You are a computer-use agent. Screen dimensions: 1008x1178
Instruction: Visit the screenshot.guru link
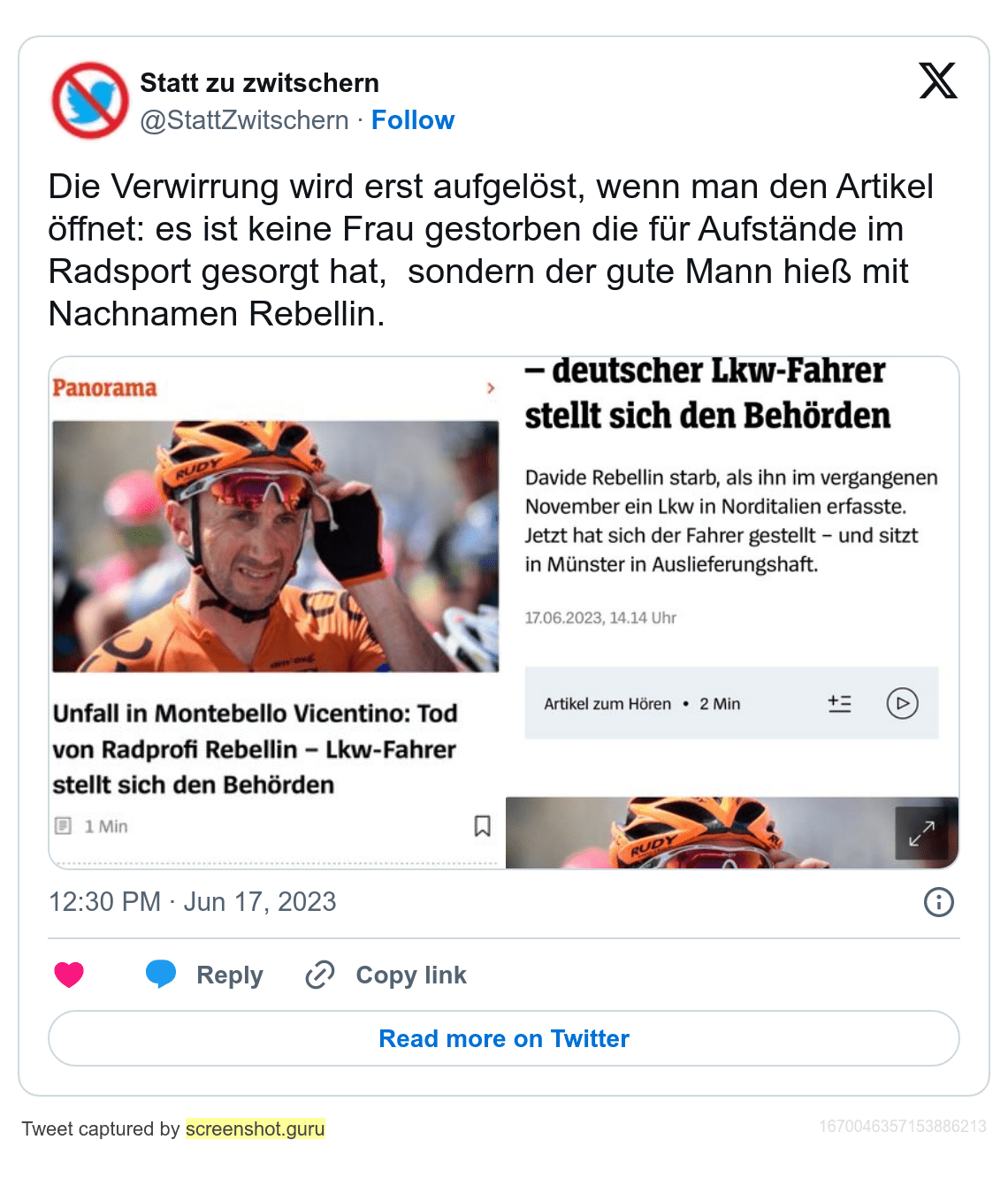256,1129
